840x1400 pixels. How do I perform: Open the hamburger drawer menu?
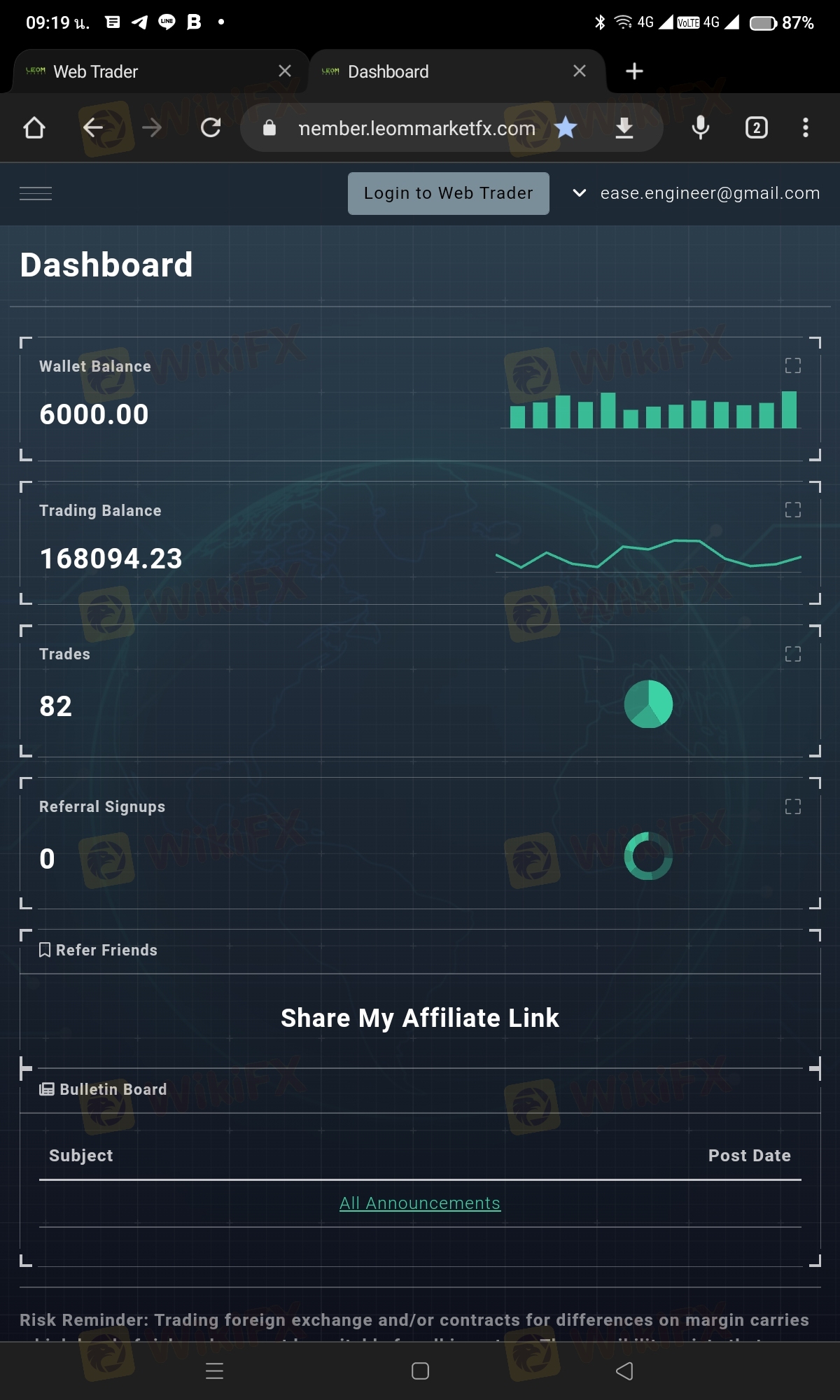point(36,193)
